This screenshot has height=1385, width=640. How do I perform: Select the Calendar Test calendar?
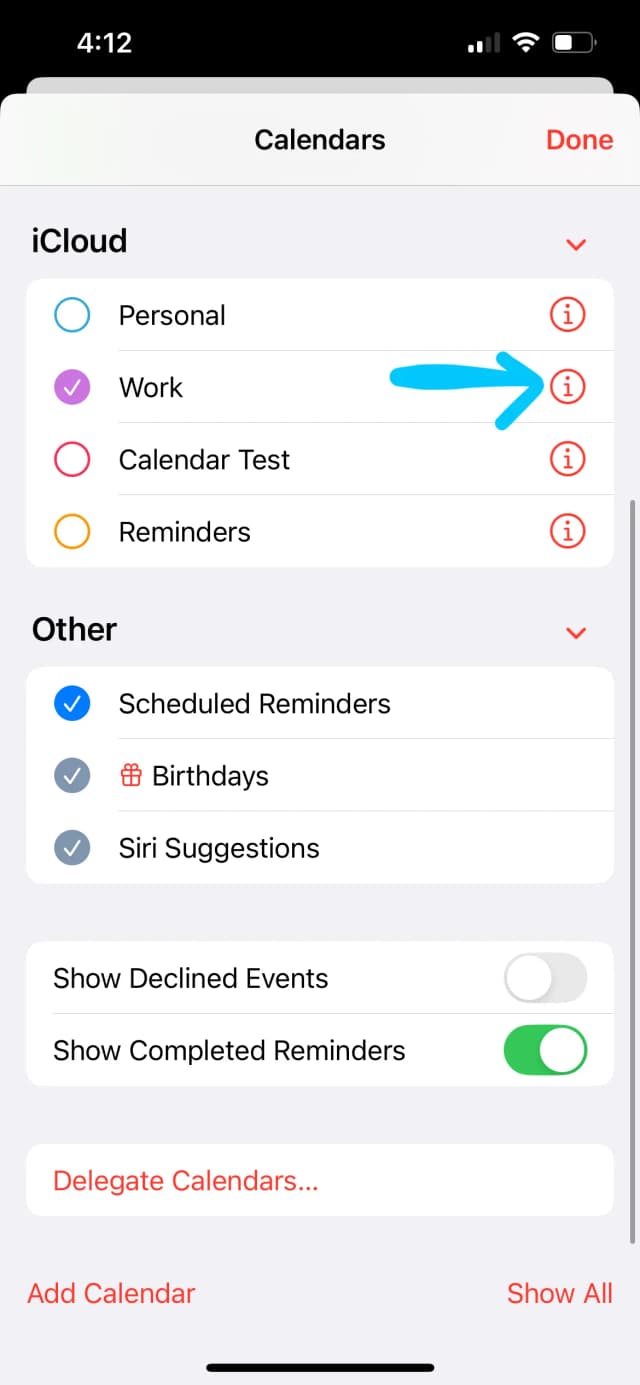(72, 460)
